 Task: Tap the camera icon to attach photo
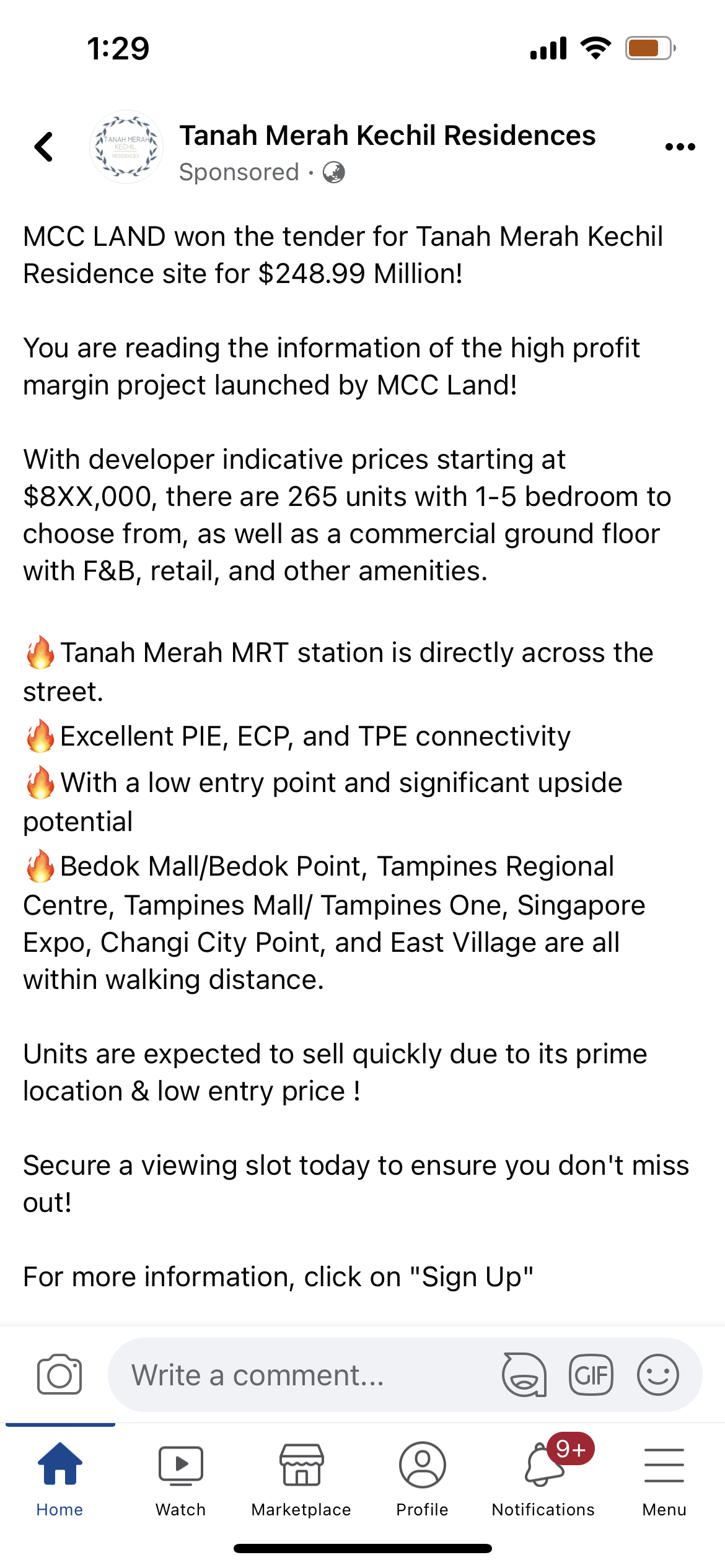pyautogui.click(x=59, y=1375)
